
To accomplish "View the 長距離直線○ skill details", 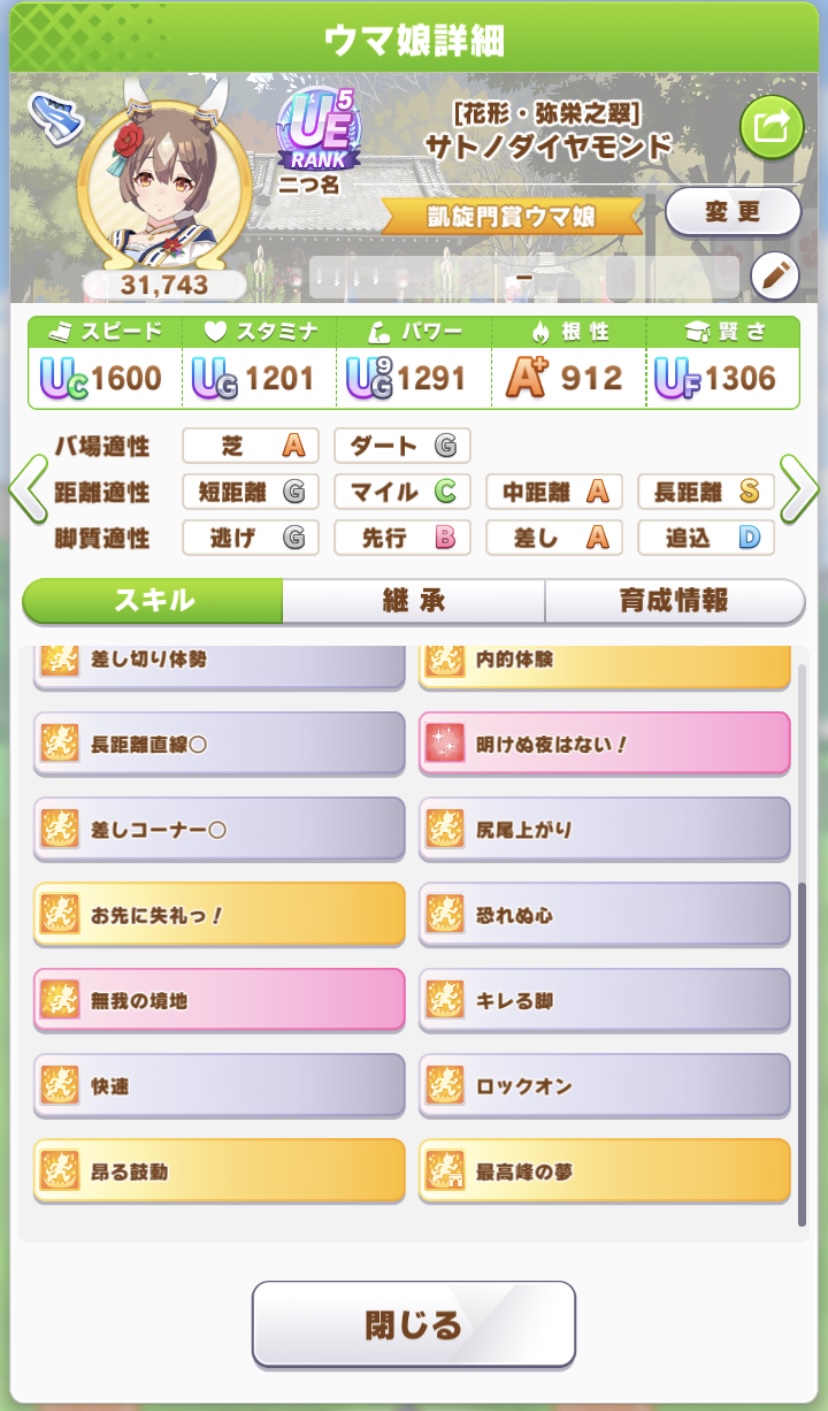I will pyautogui.click(x=219, y=745).
